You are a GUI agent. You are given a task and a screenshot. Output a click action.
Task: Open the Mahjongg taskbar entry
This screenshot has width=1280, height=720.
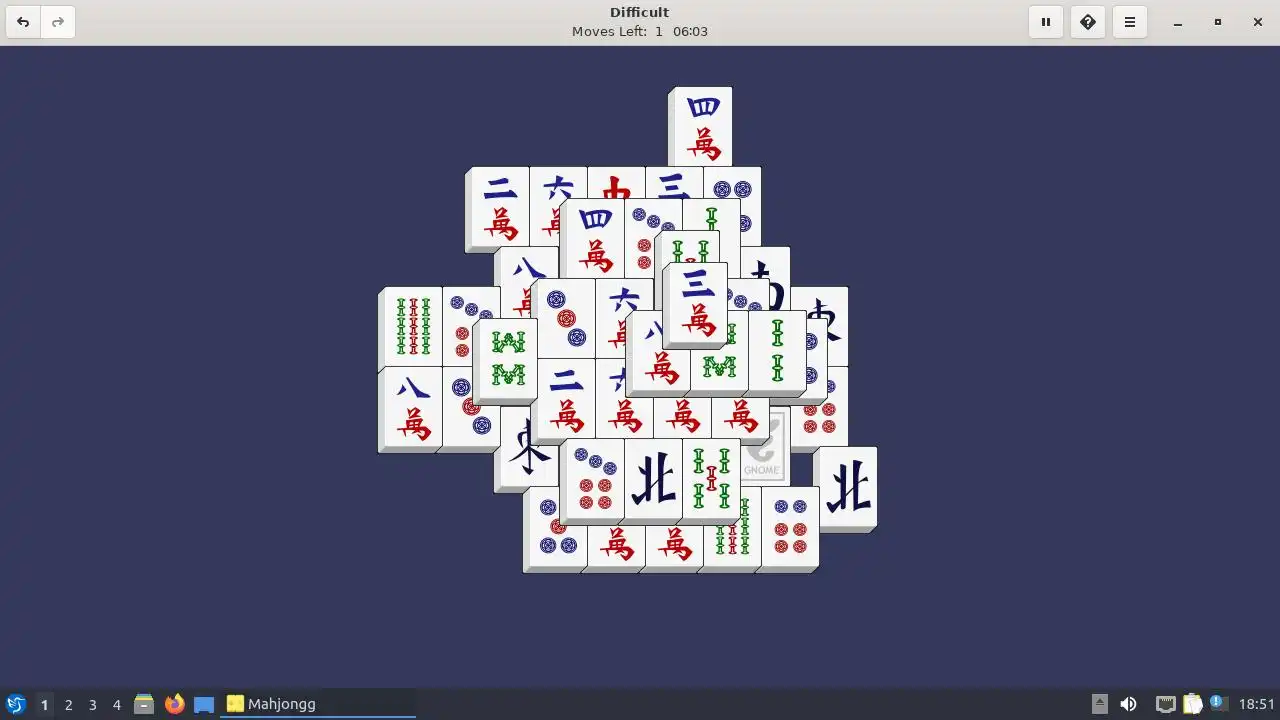tap(318, 704)
